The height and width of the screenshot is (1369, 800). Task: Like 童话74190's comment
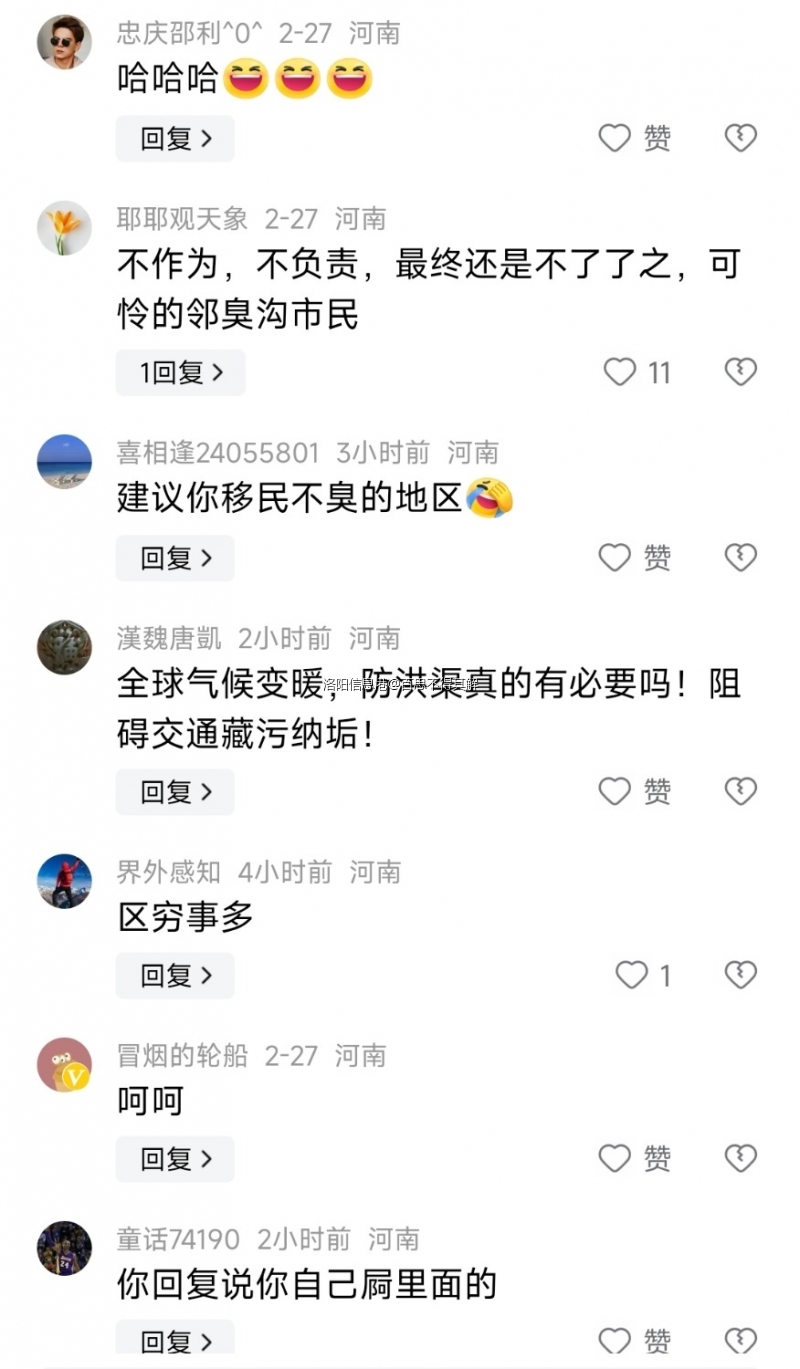tap(615, 1341)
